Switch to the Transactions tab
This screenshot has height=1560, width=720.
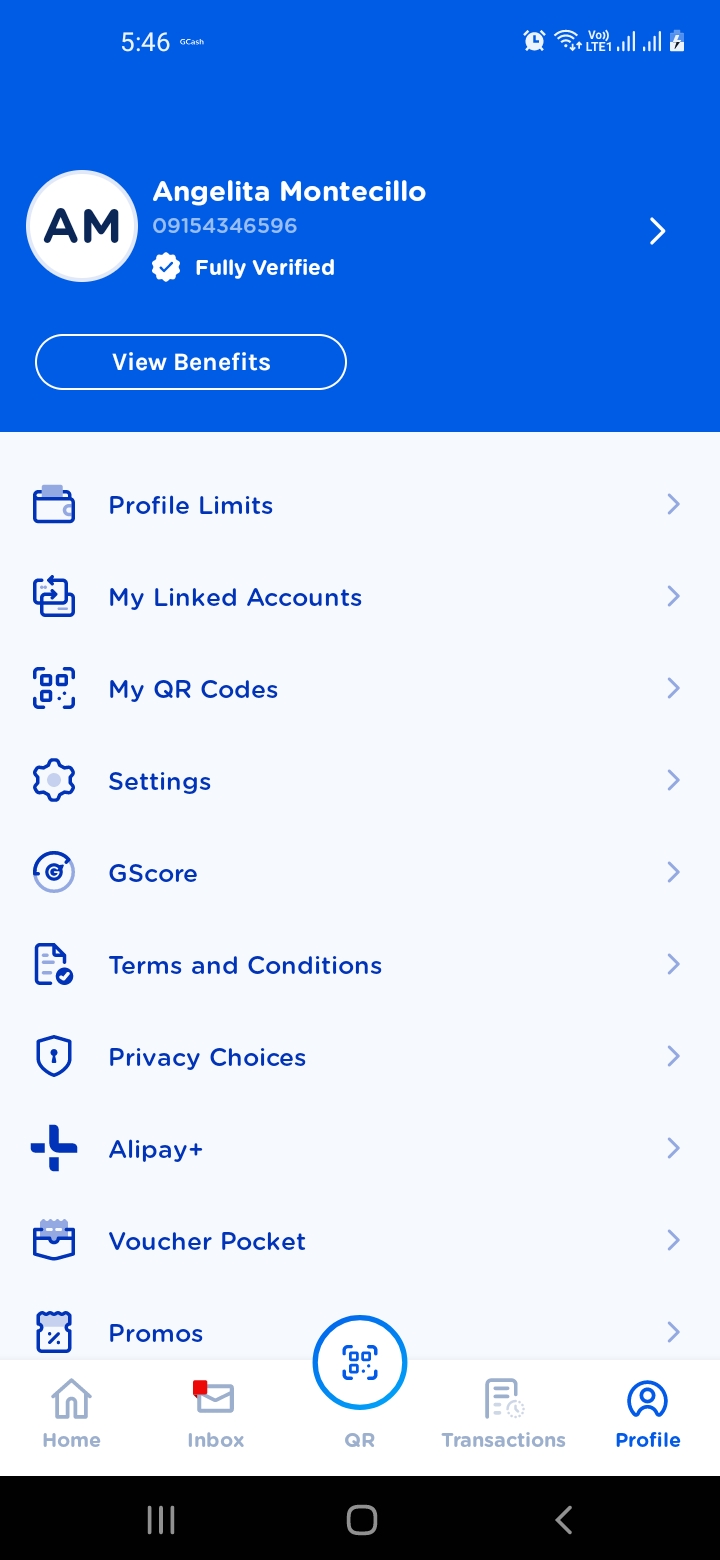point(503,1414)
